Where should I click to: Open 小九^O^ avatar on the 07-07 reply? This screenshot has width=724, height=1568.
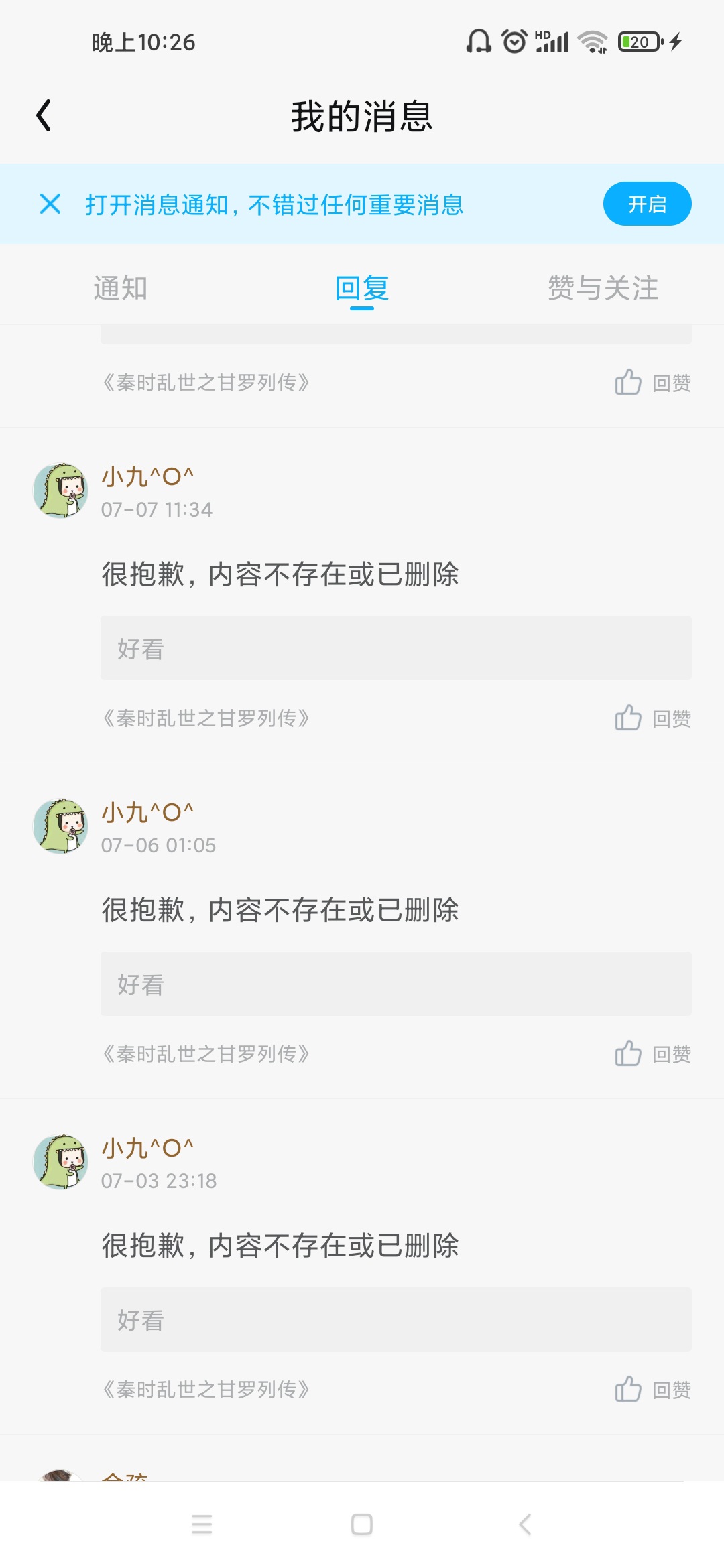(x=60, y=491)
